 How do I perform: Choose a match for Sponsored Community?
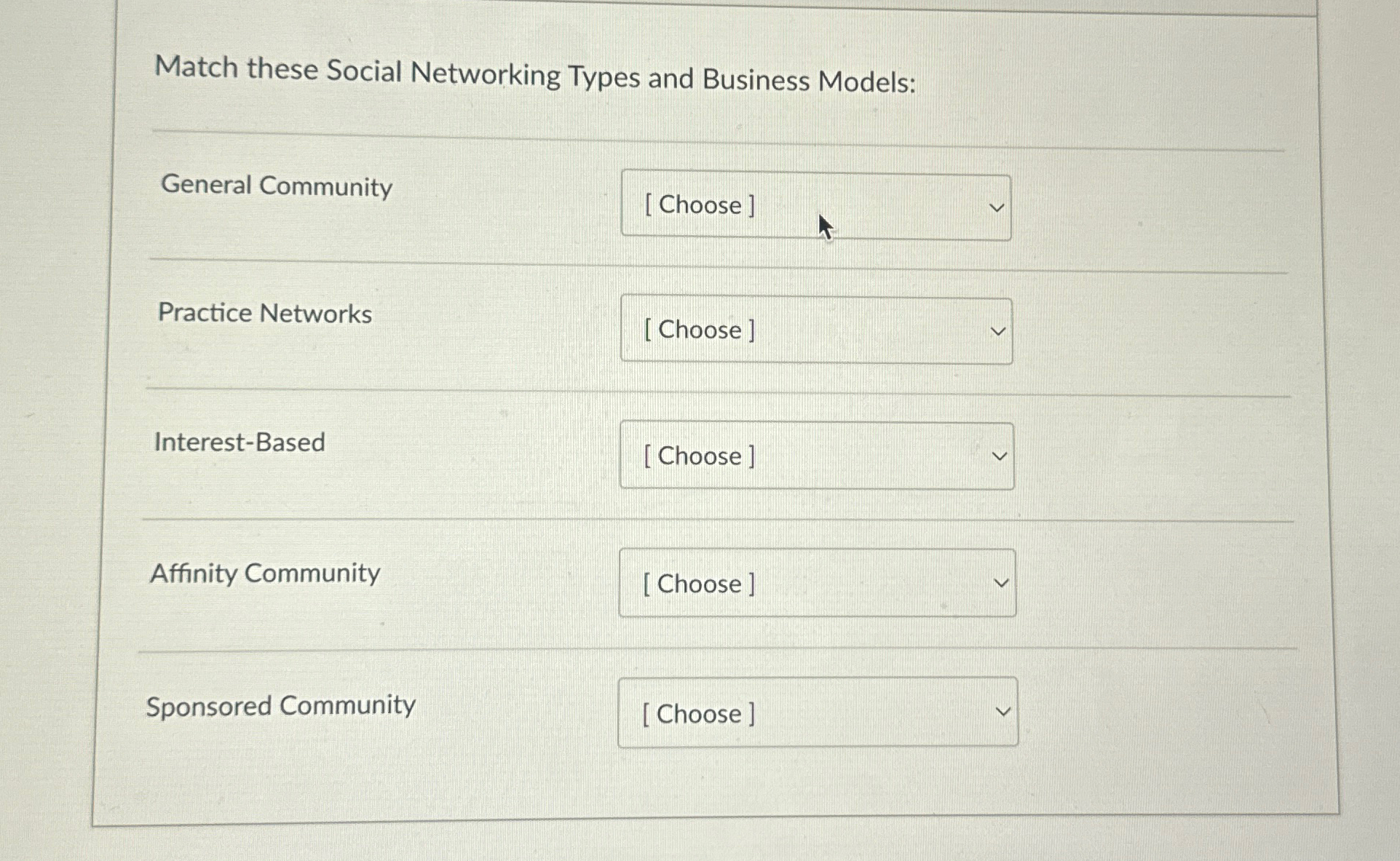(817, 713)
